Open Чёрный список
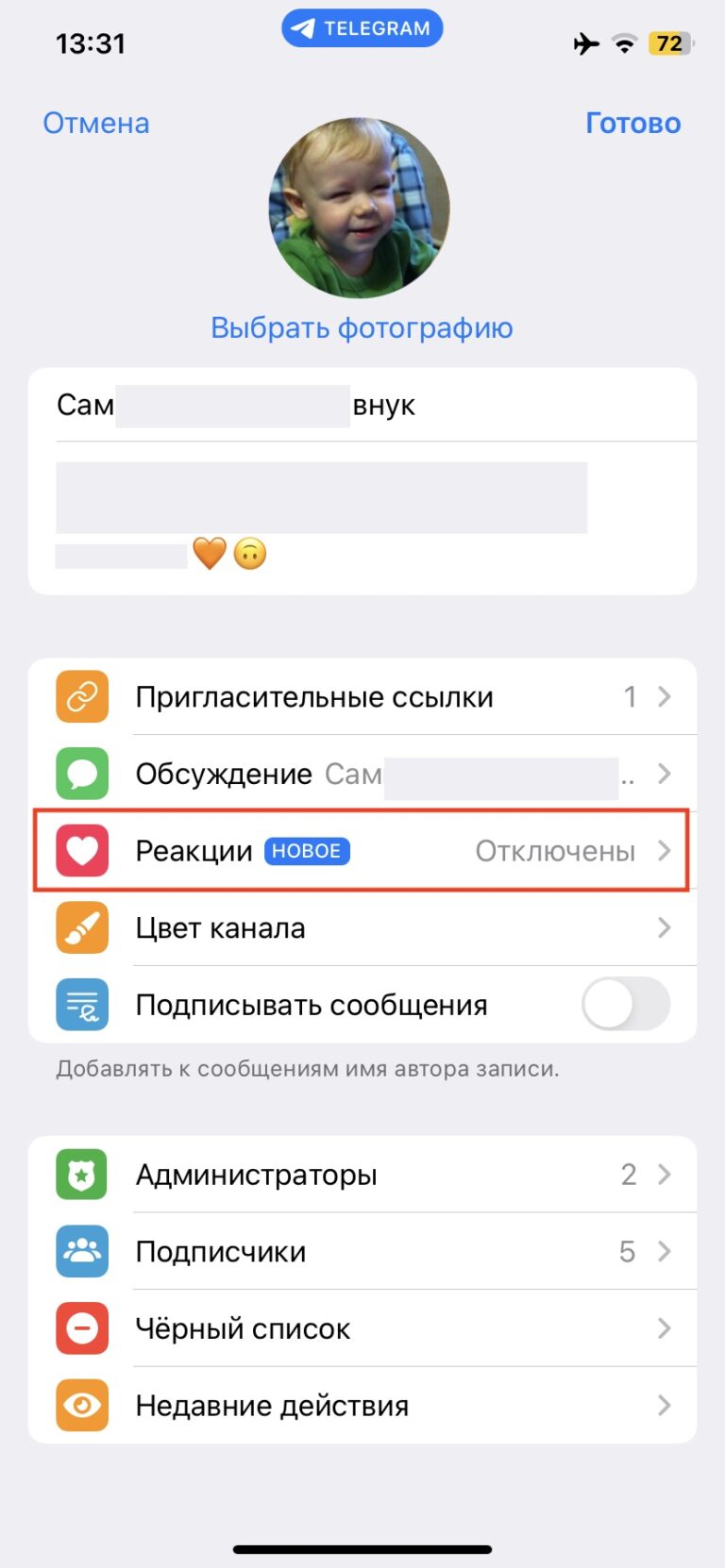725x1568 pixels. (x=362, y=1328)
